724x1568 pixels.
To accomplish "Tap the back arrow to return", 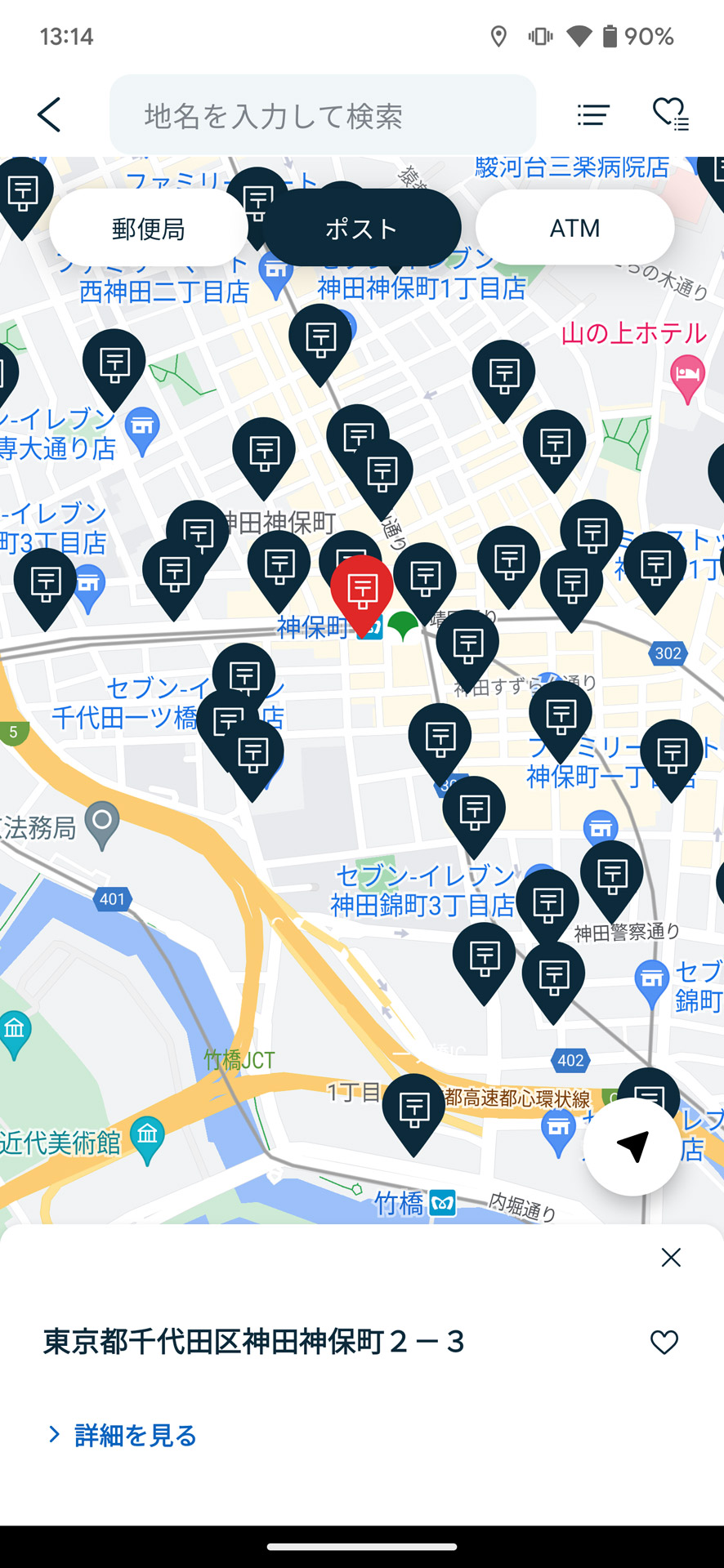I will 49,114.
